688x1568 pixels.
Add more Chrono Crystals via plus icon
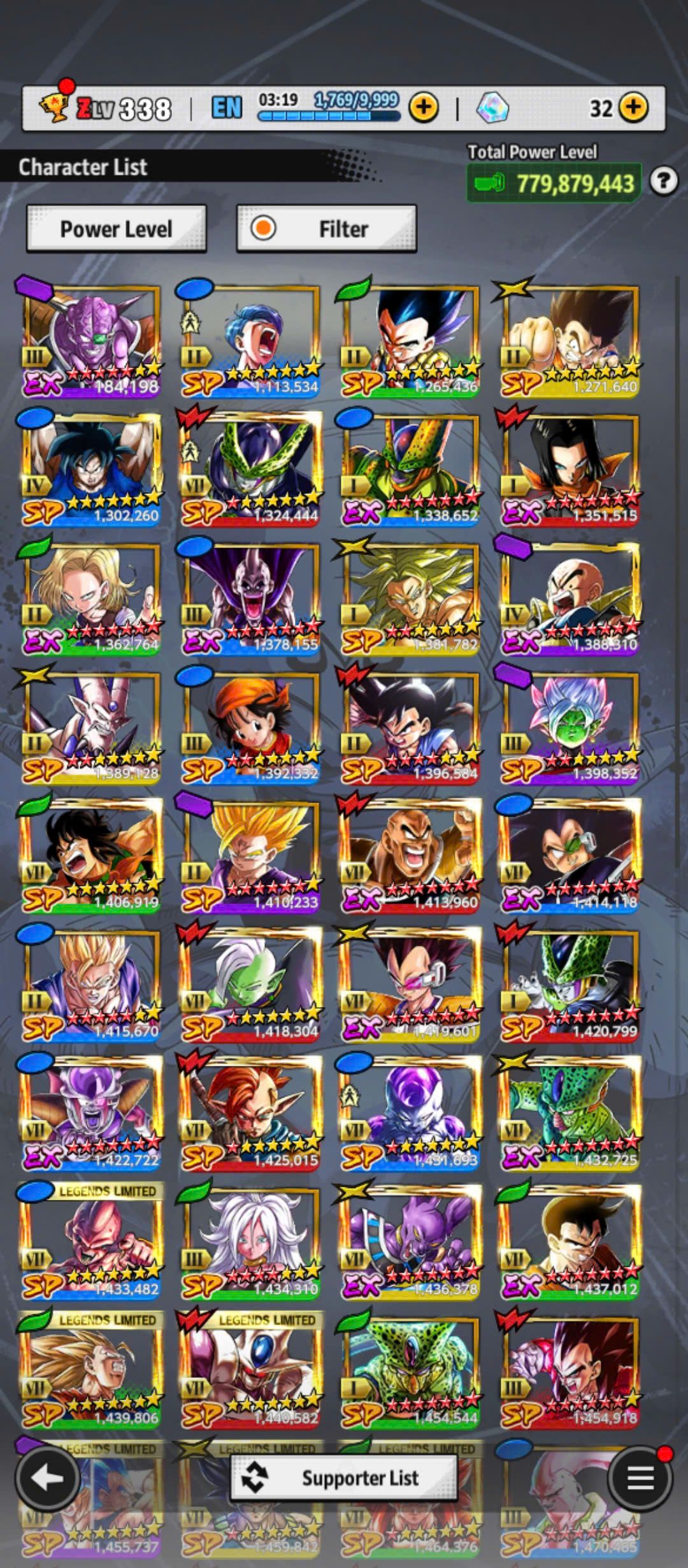coord(633,107)
